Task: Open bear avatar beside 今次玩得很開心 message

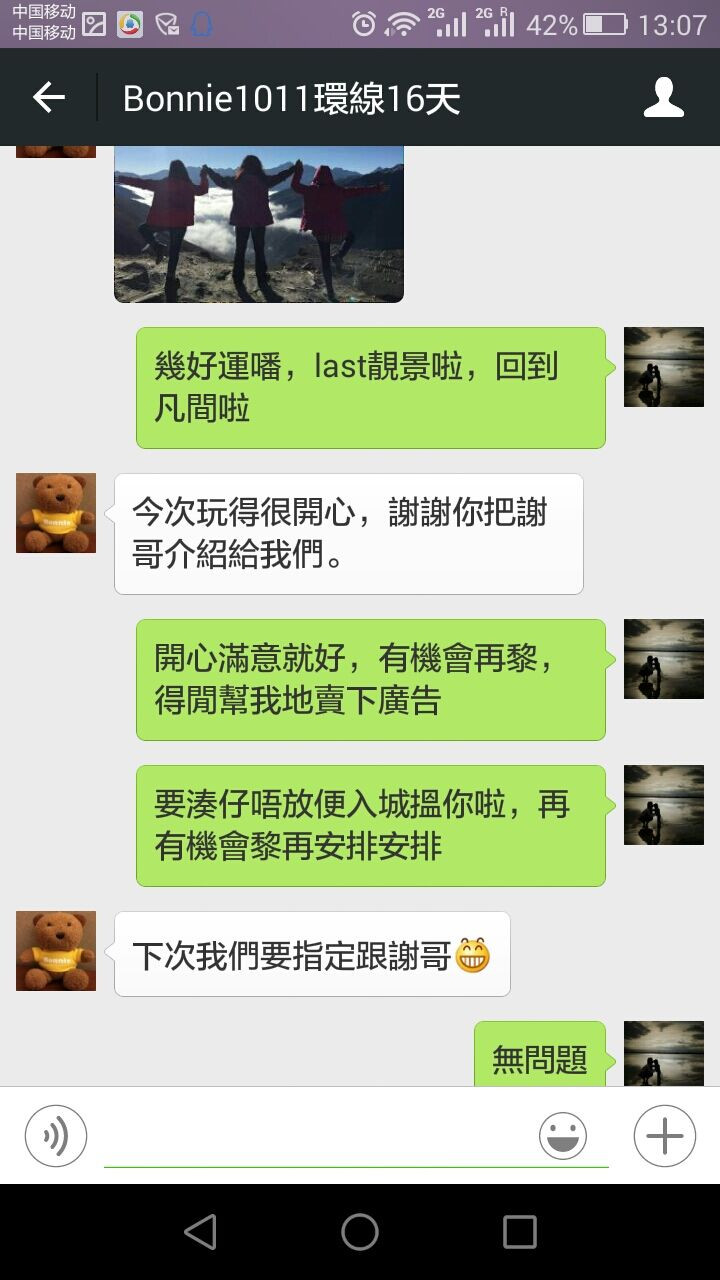Action: [x=56, y=513]
